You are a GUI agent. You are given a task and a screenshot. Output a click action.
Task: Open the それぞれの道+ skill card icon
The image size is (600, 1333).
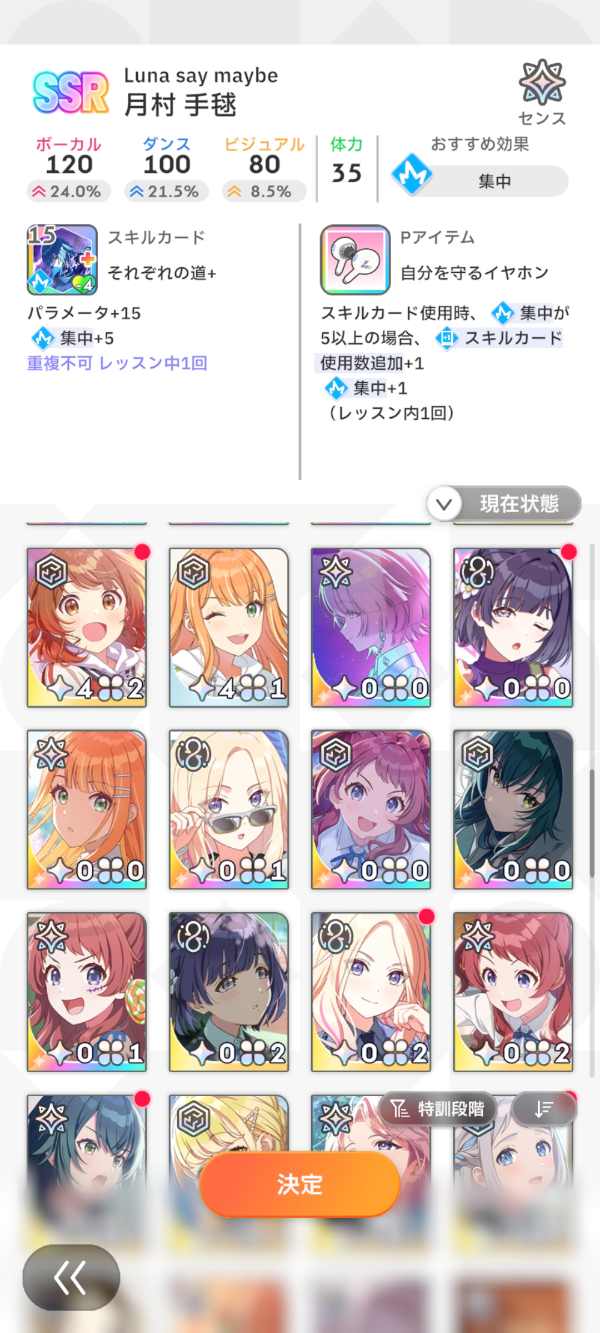click(x=62, y=260)
